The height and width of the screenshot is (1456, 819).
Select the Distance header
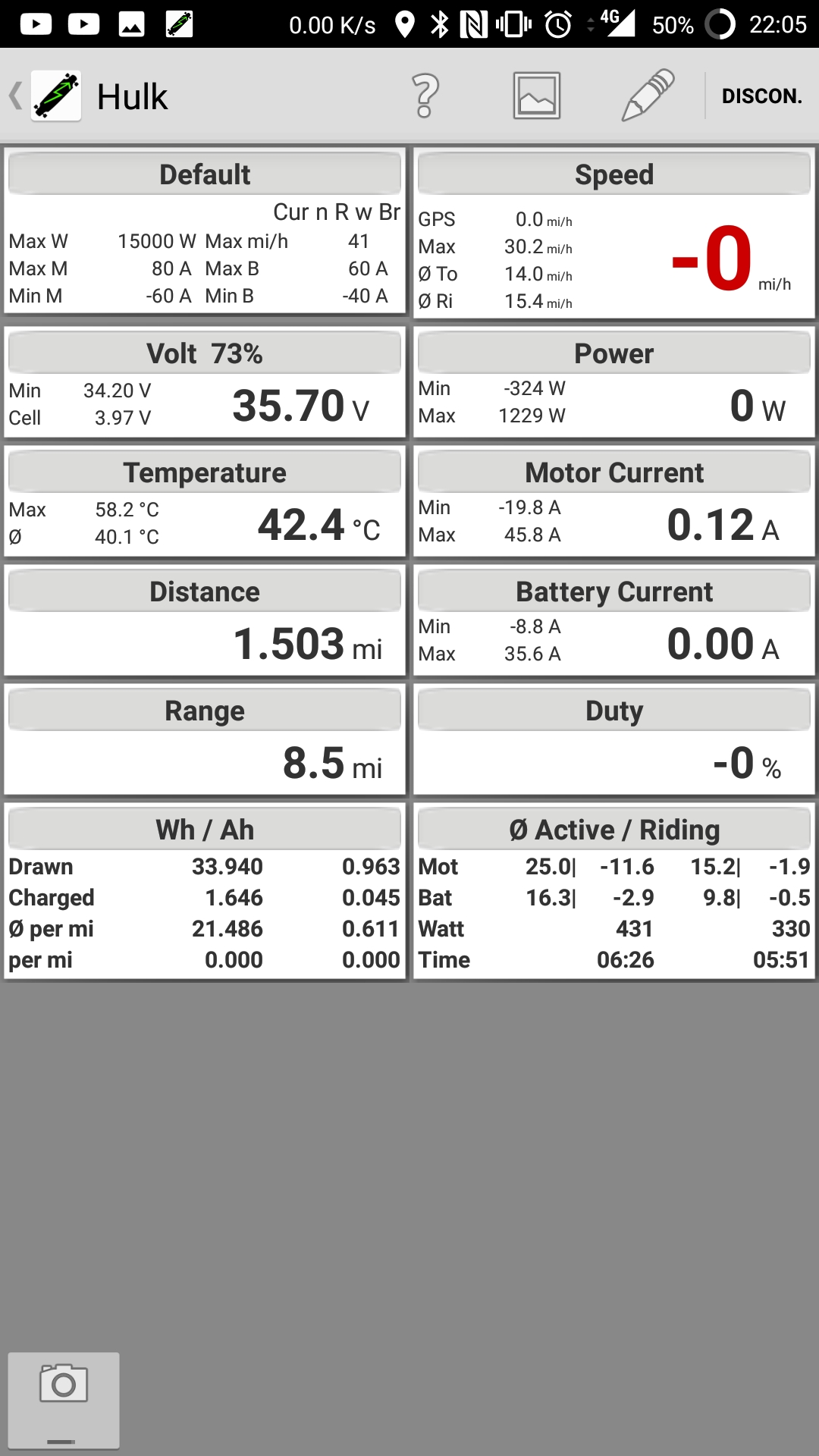(x=205, y=591)
